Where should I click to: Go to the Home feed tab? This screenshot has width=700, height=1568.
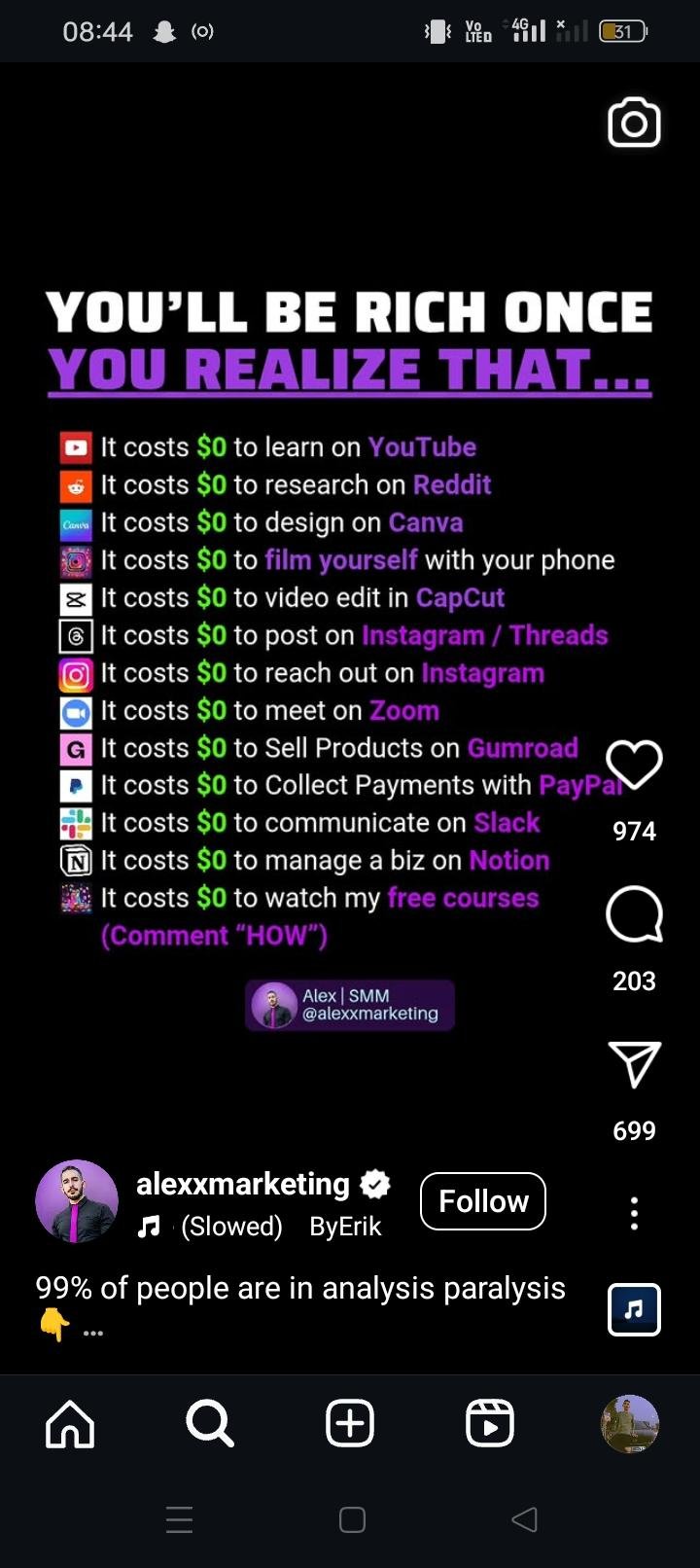tap(70, 1423)
